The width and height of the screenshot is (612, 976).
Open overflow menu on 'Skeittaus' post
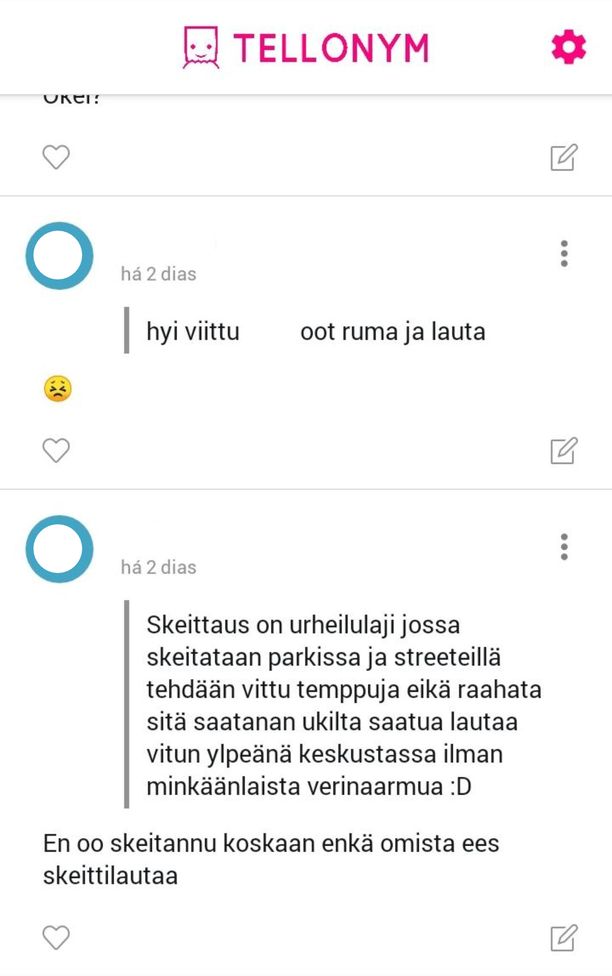point(564,547)
